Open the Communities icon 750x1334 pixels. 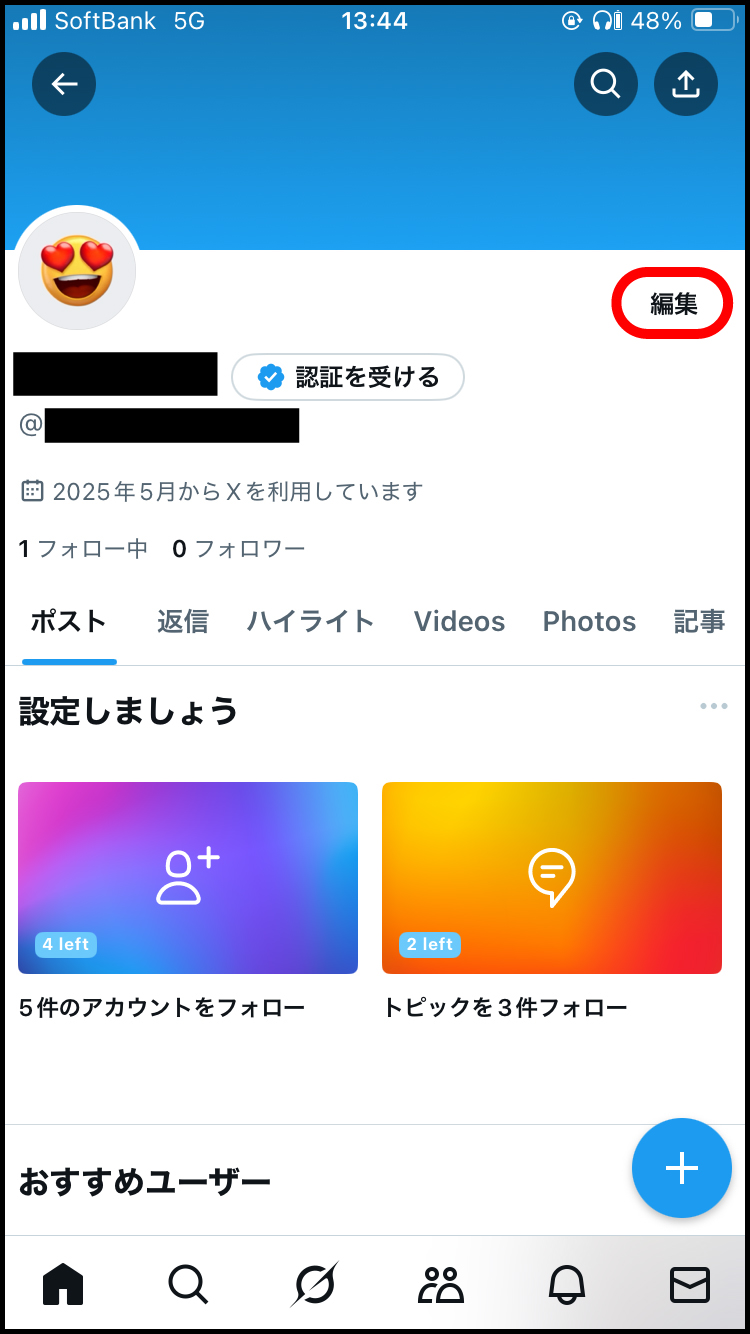point(440,1285)
